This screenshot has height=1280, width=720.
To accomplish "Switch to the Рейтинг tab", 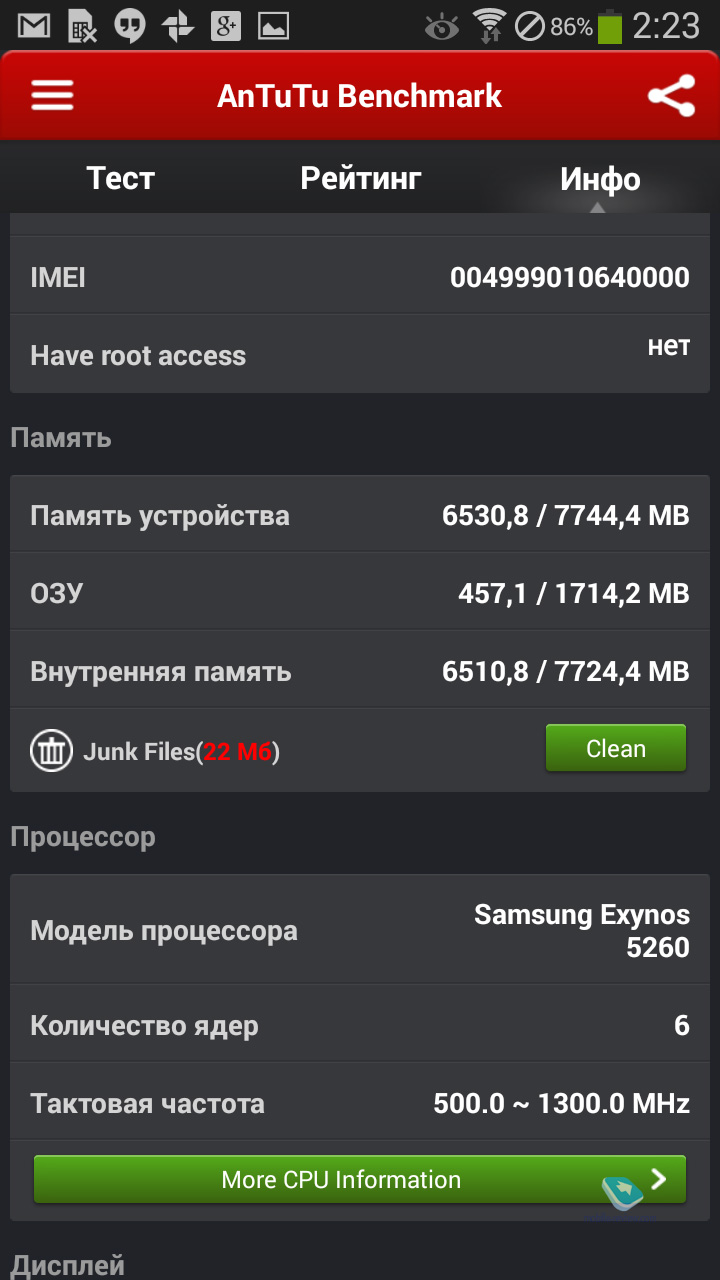I will (x=360, y=179).
